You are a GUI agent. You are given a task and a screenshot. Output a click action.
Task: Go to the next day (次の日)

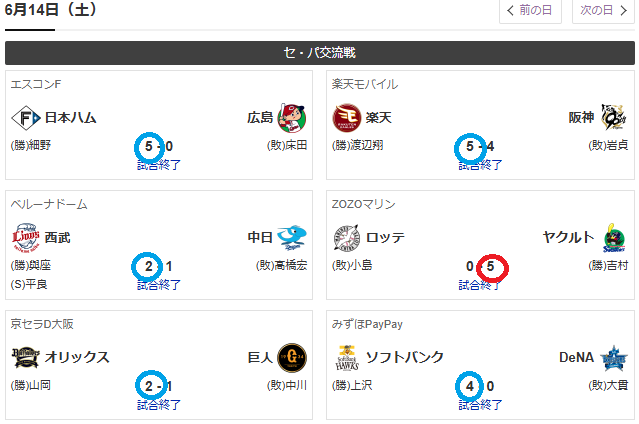click(602, 11)
